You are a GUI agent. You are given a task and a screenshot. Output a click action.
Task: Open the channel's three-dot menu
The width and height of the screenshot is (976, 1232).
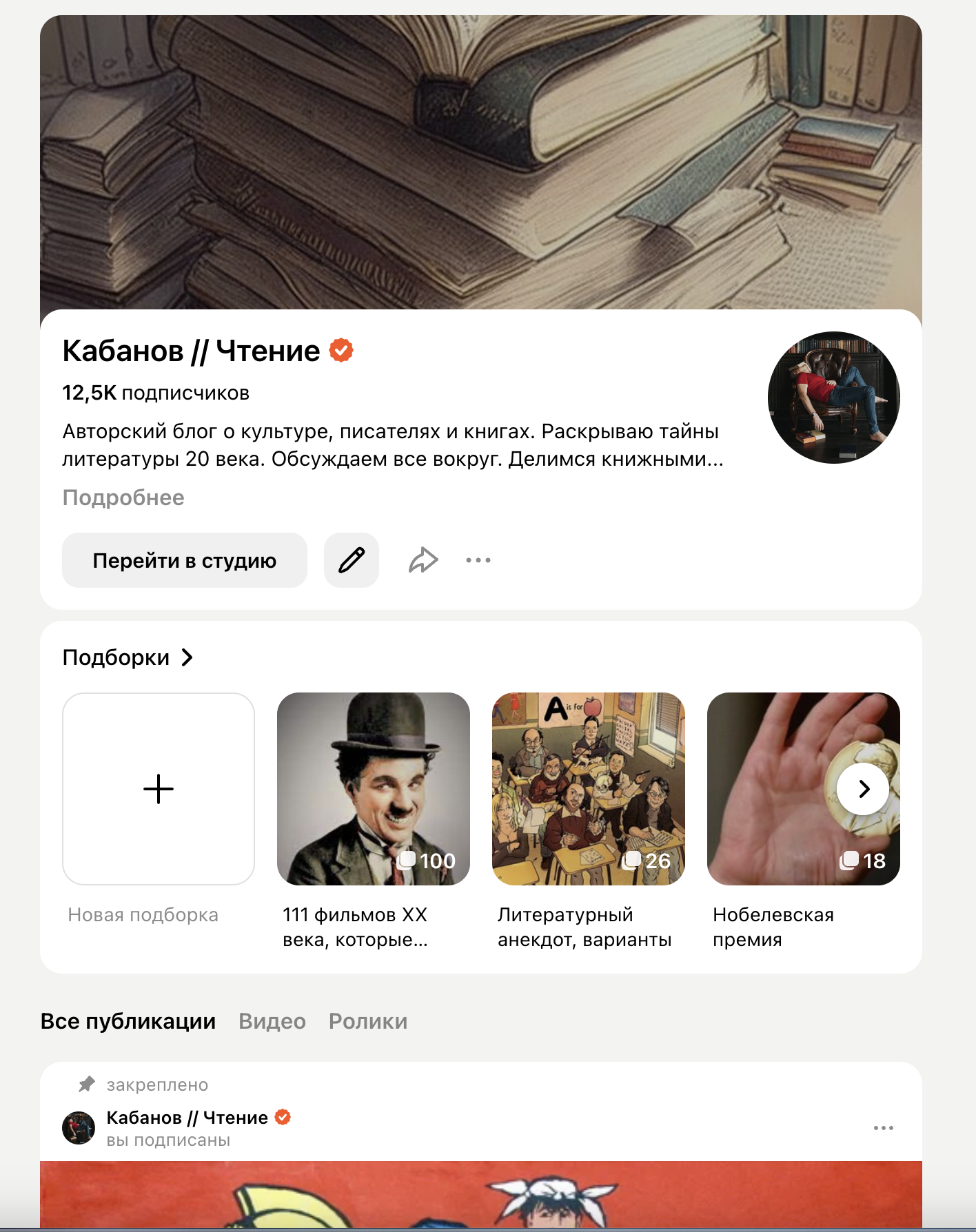tap(478, 560)
